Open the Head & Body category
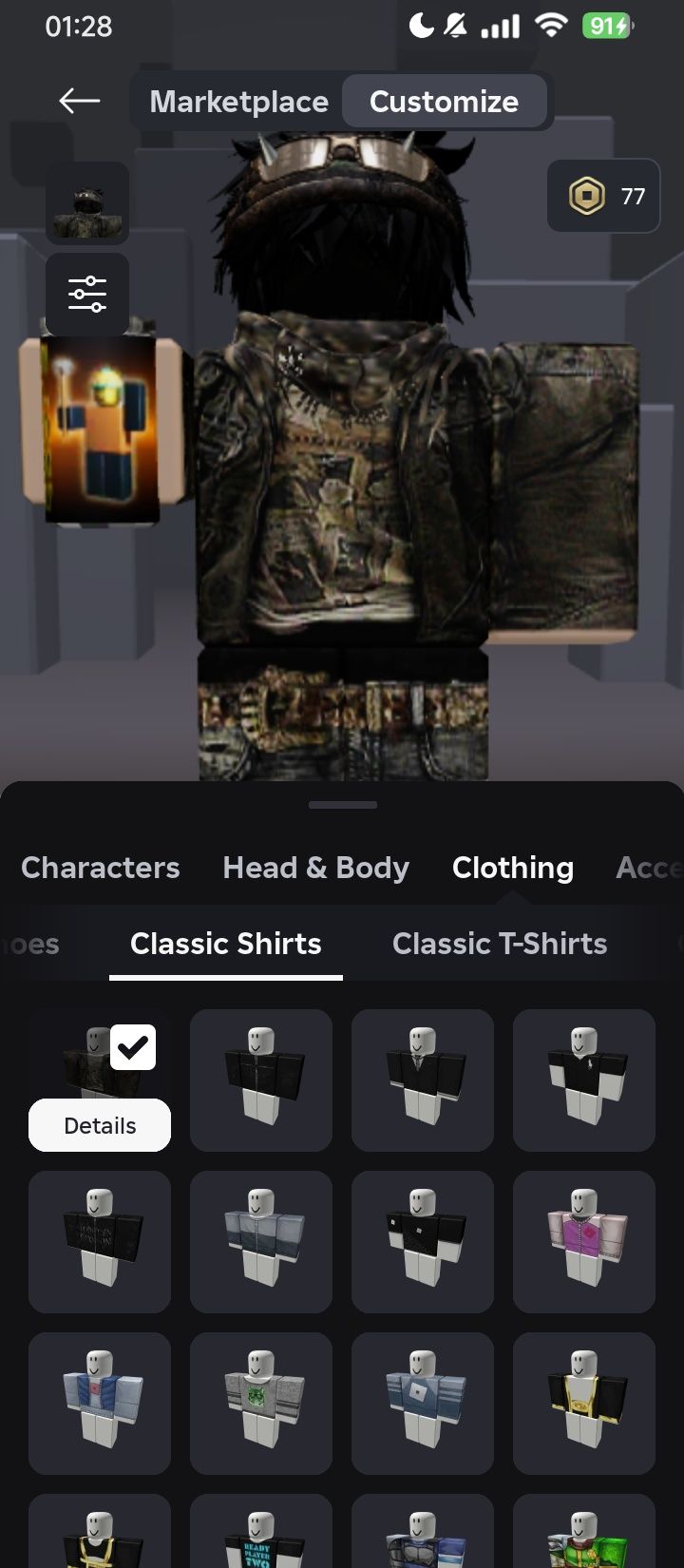The height and width of the screenshot is (1568, 684). coord(315,868)
